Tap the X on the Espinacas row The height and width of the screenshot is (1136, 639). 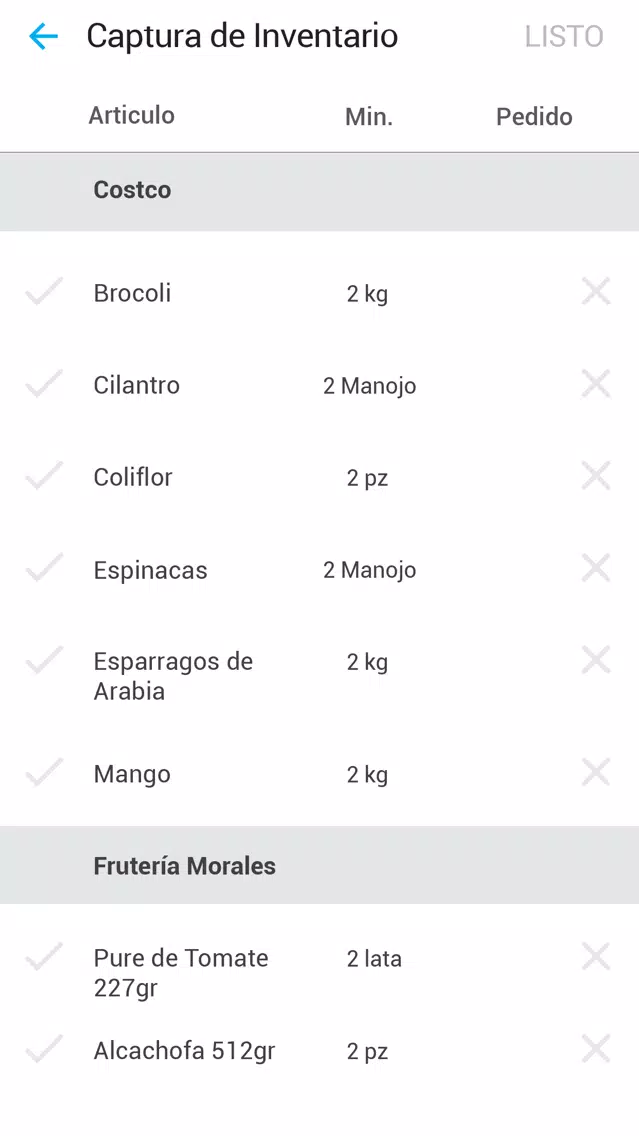click(596, 567)
